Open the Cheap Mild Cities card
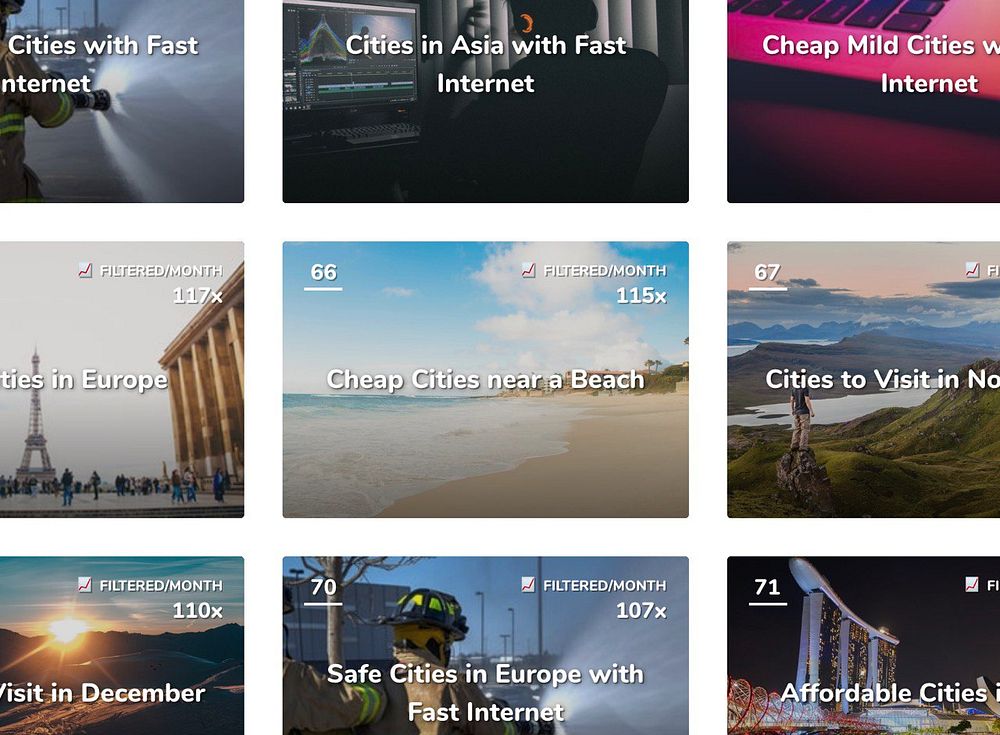This screenshot has width=1000, height=735. [x=863, y=100]
